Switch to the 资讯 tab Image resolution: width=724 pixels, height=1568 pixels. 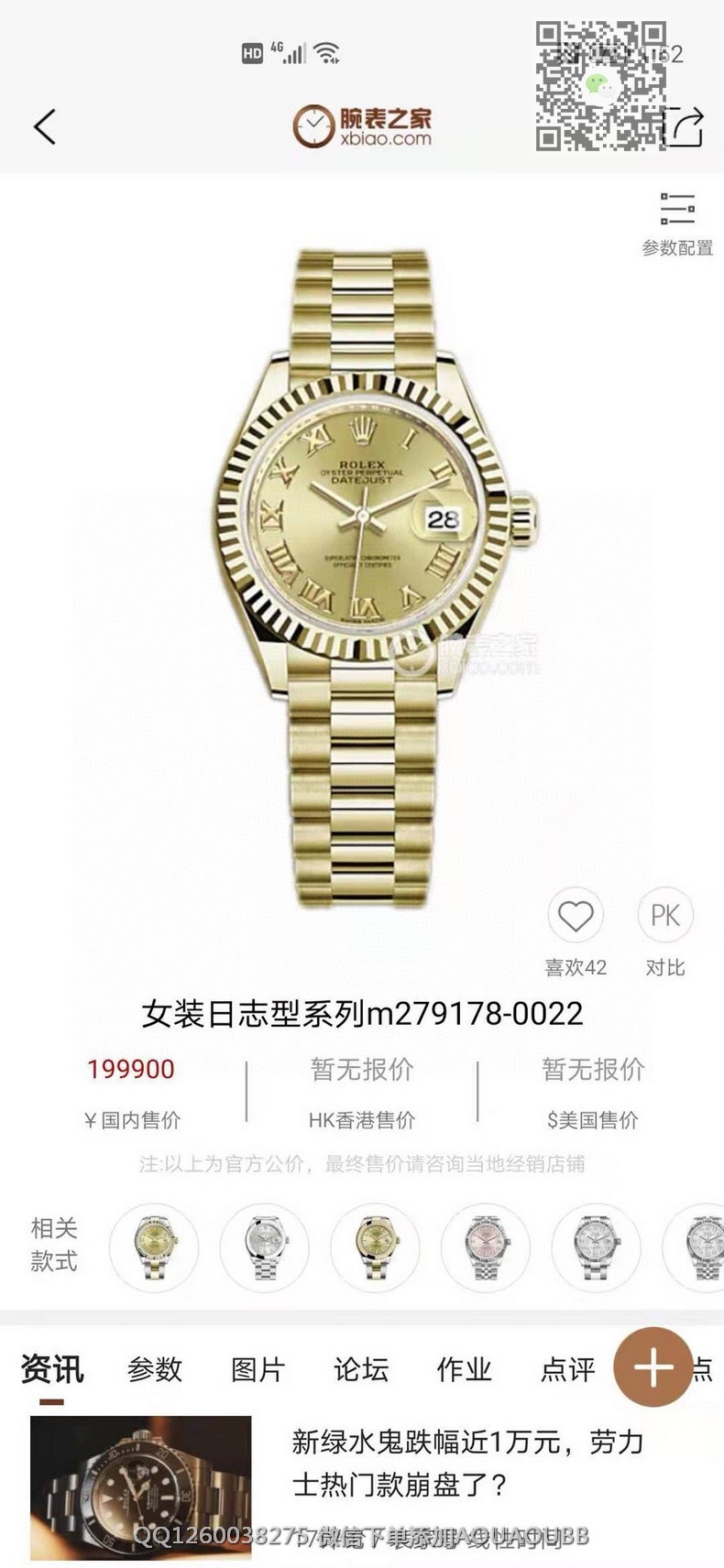tap(52, 1369)
